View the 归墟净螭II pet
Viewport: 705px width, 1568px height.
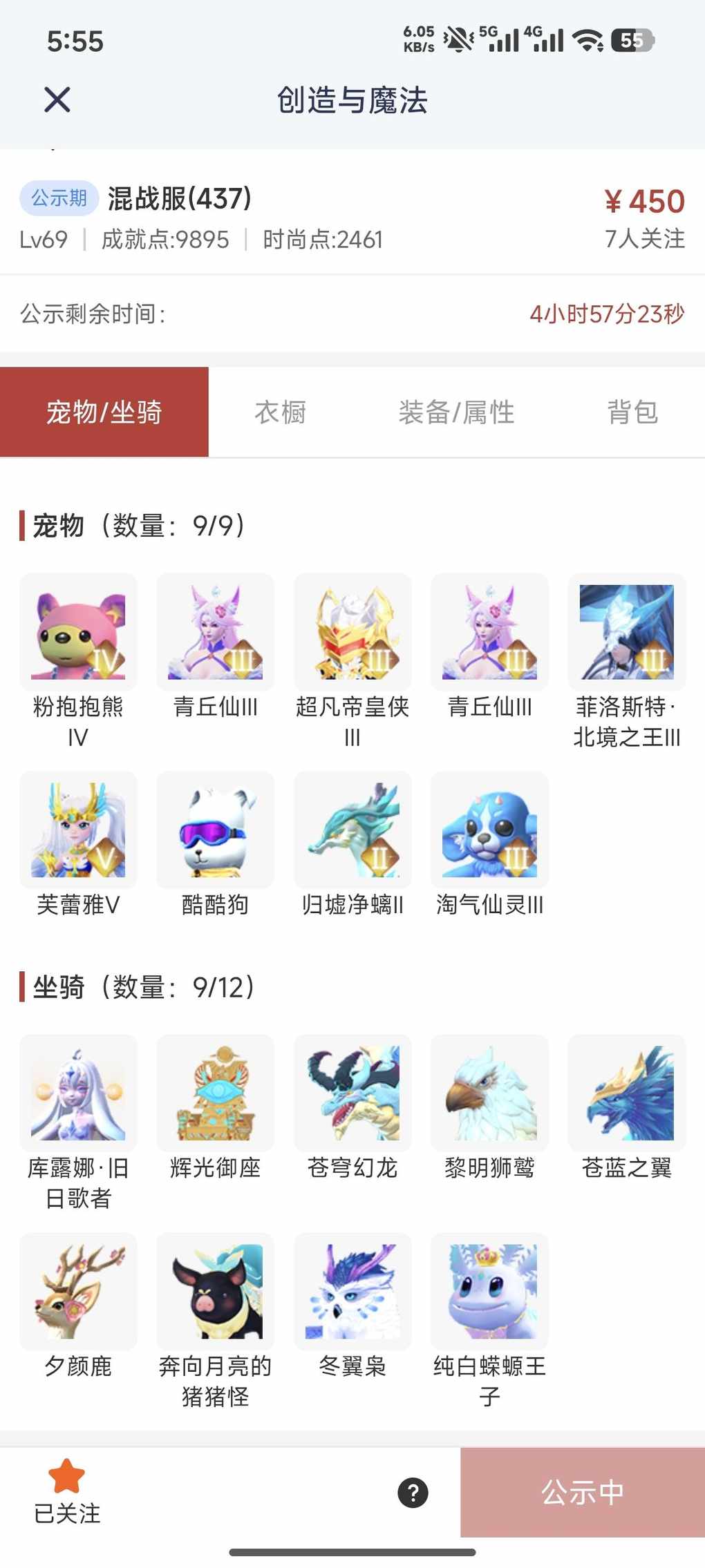352,830
